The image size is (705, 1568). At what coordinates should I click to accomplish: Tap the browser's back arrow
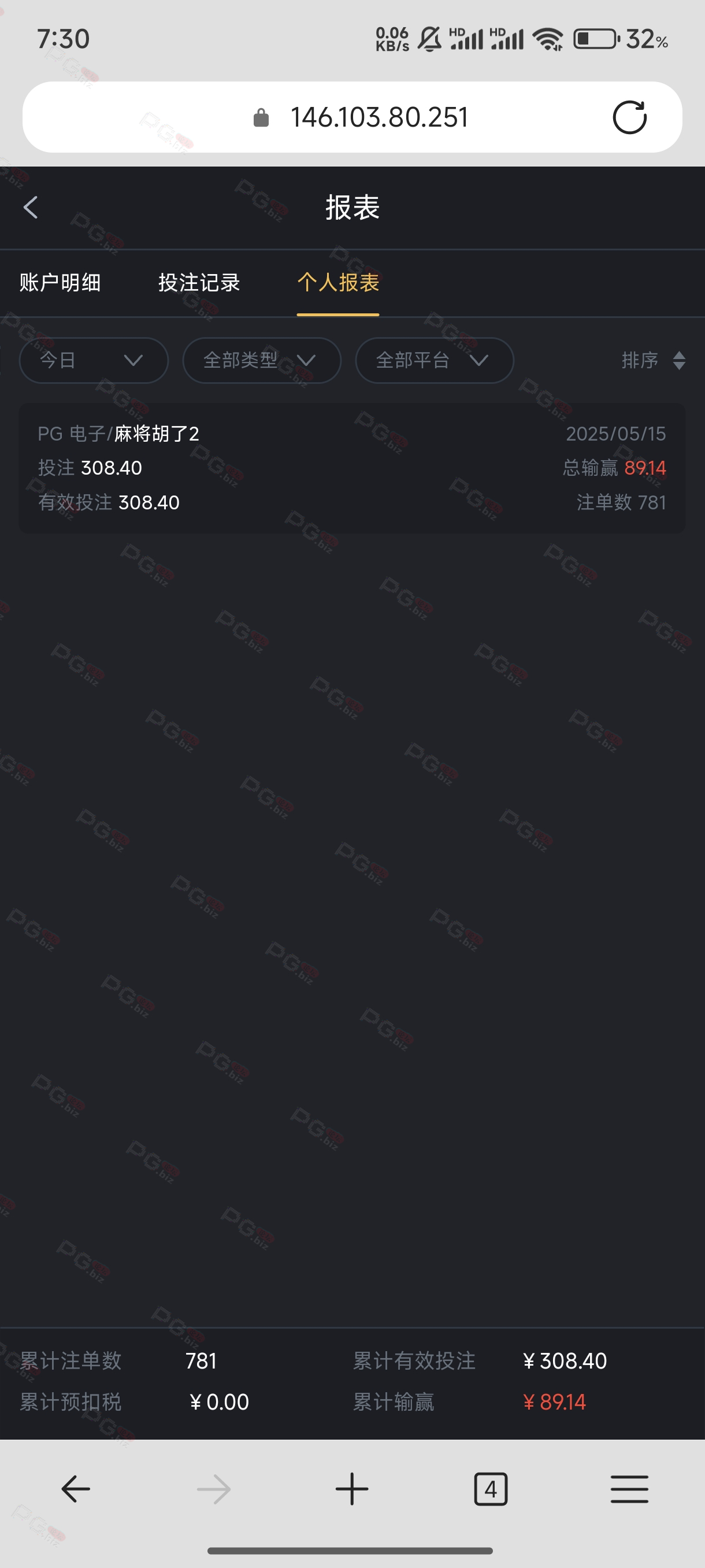76,1489
